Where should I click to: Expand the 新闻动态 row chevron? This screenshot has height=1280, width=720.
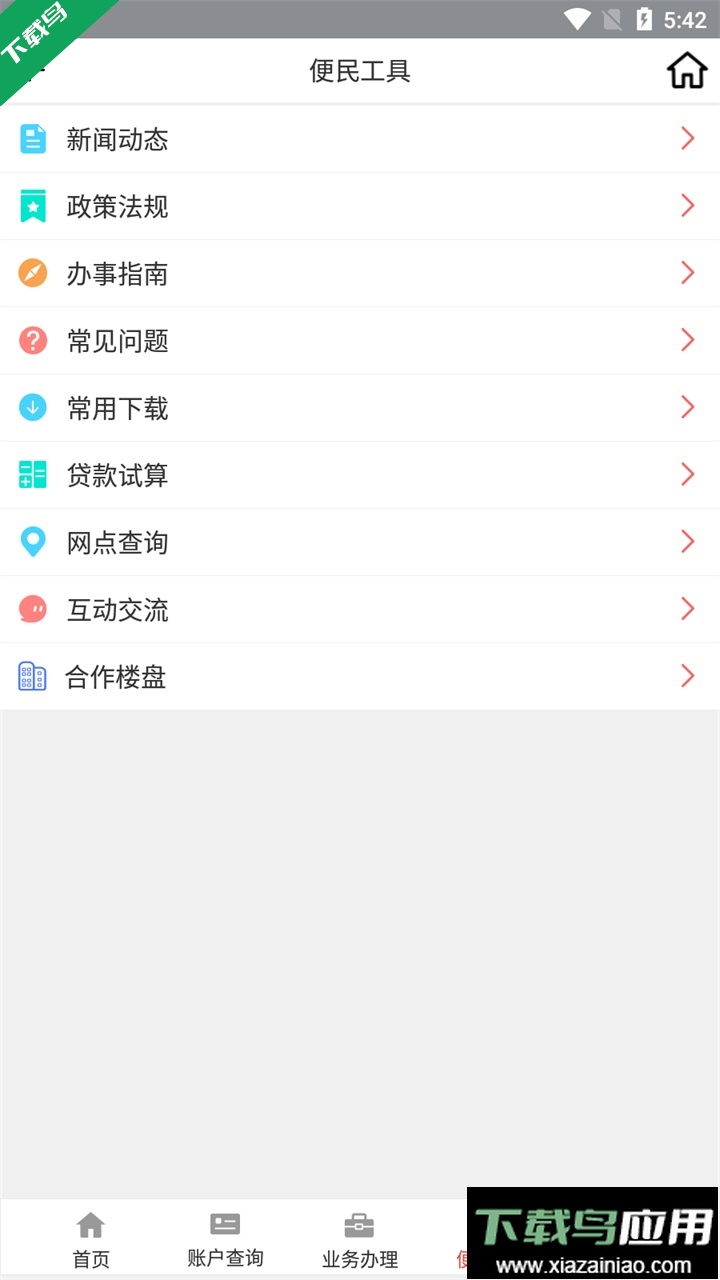click(x=687, y=138)
